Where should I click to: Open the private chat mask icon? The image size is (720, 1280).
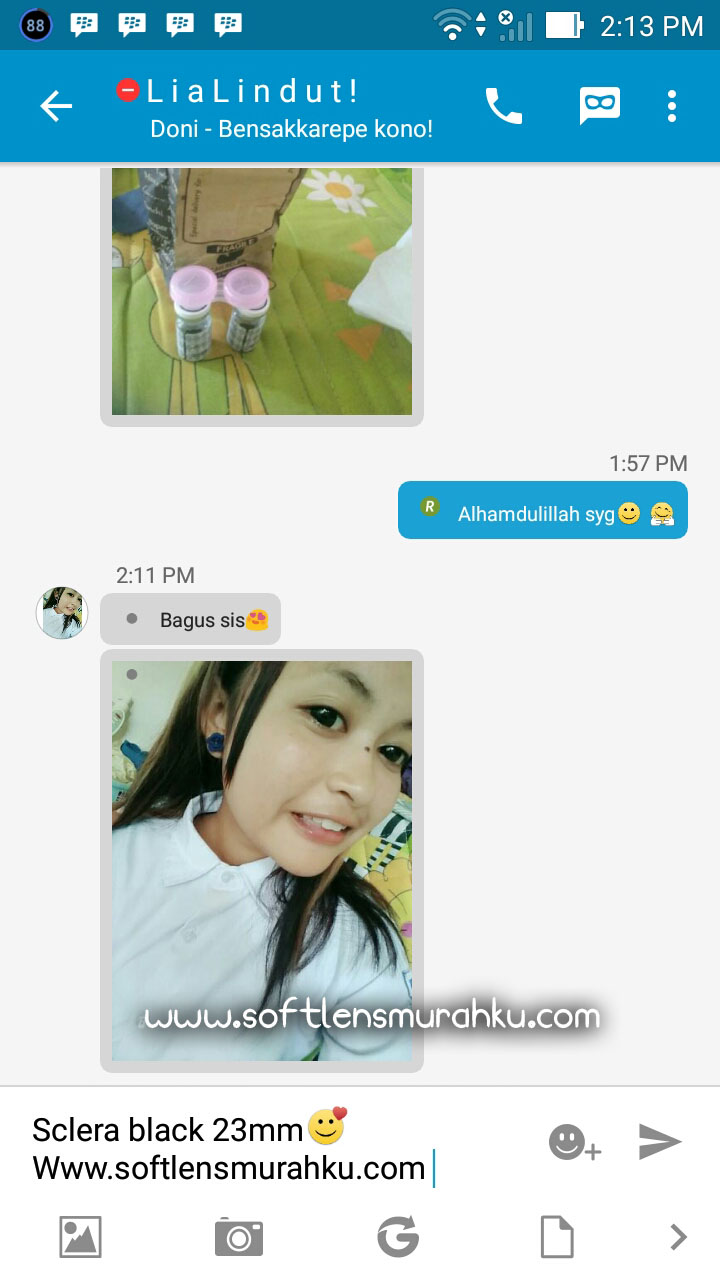599,106
